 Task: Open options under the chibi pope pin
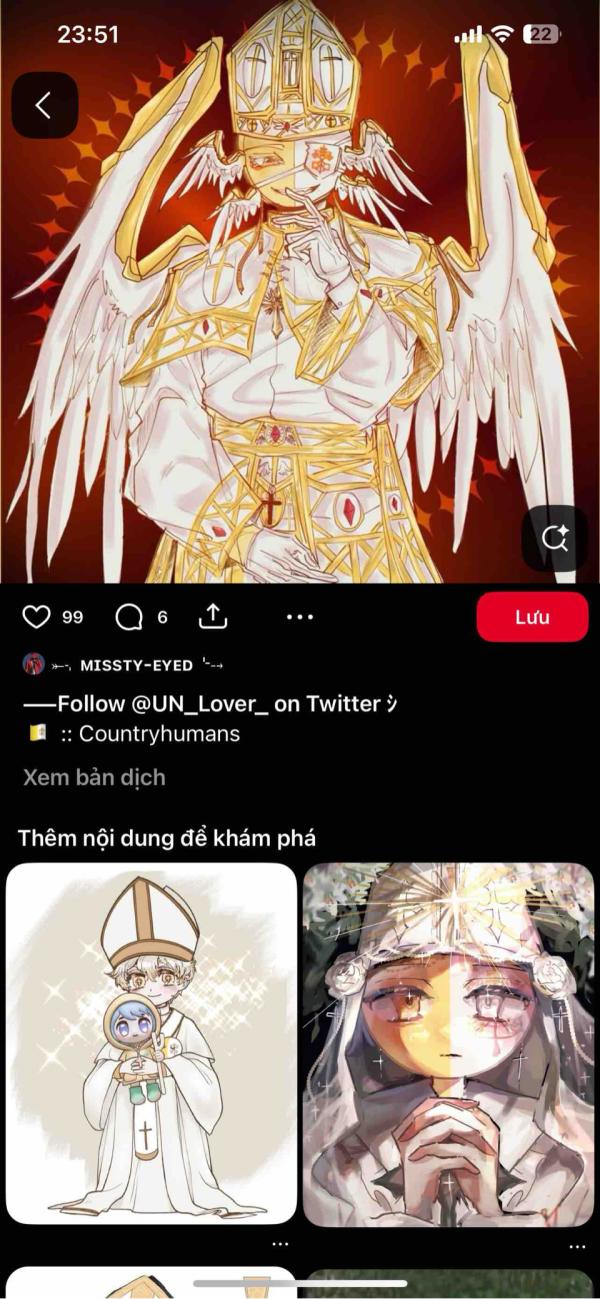(280, 1244)
